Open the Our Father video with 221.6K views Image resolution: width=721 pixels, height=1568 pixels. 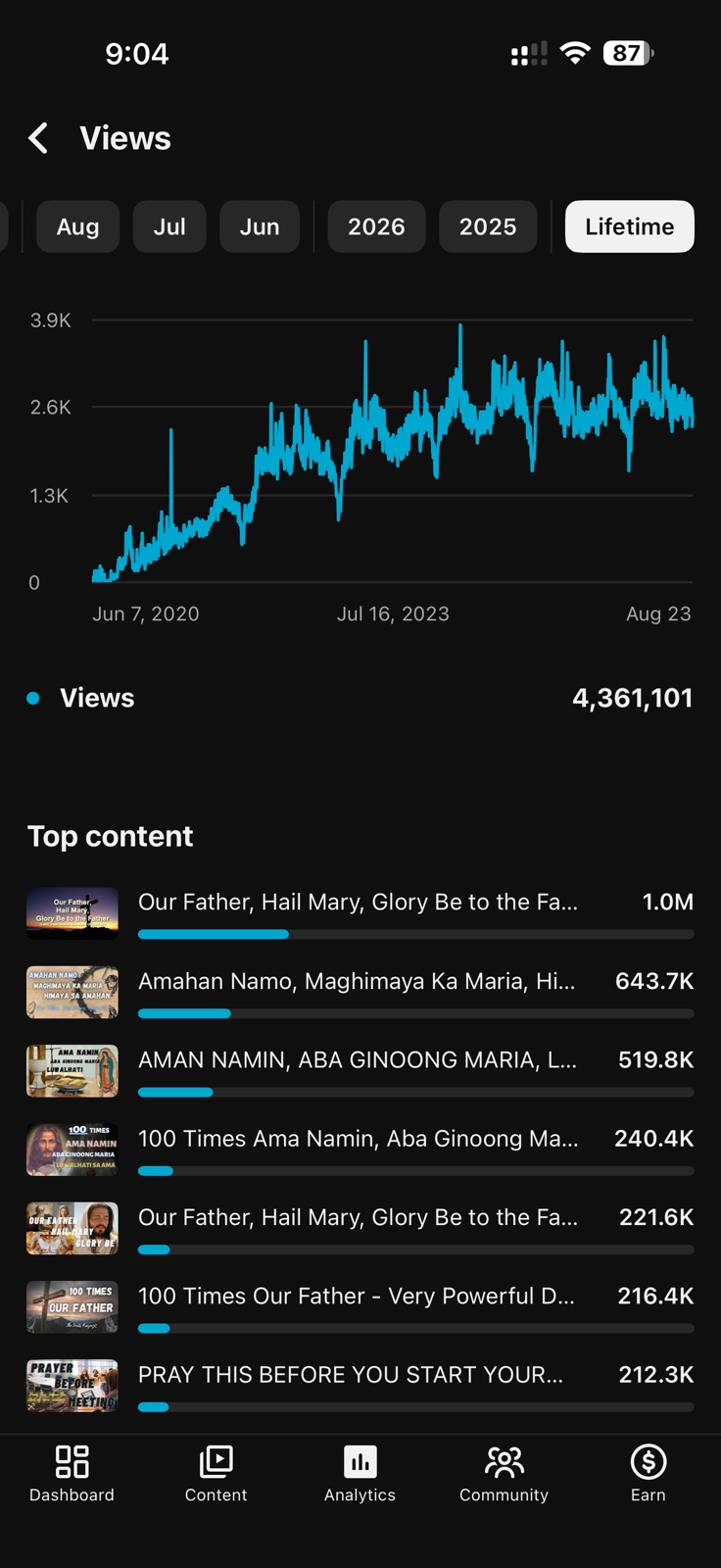click(360, 1228)
